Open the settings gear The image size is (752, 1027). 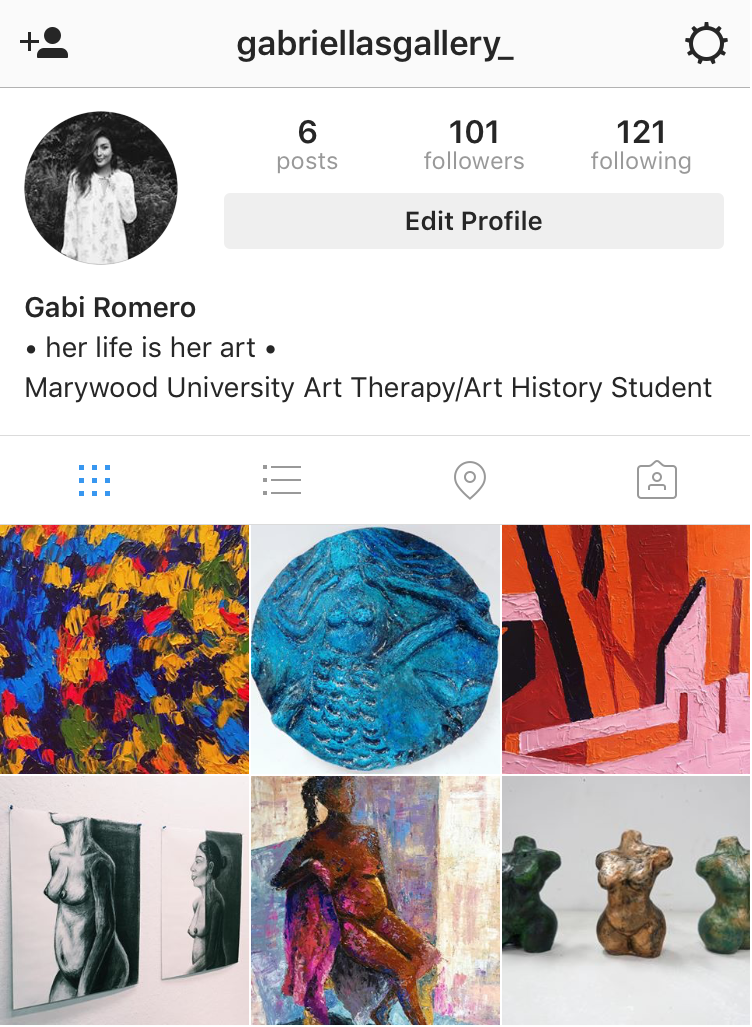pos(706,45)
